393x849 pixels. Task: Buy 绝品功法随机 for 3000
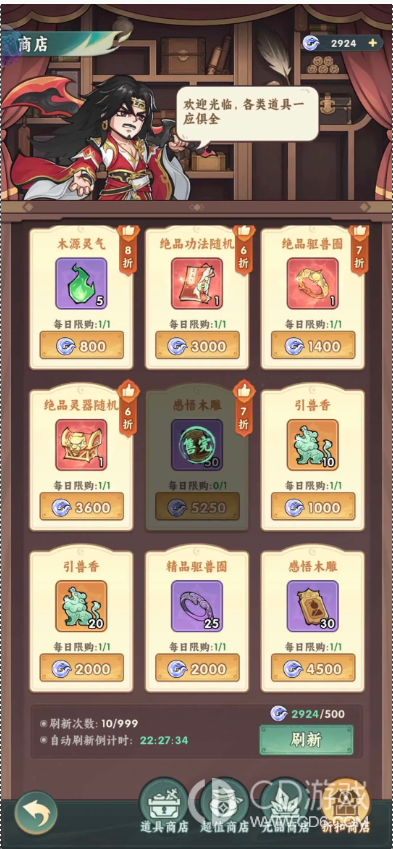(x=198, y=345)
